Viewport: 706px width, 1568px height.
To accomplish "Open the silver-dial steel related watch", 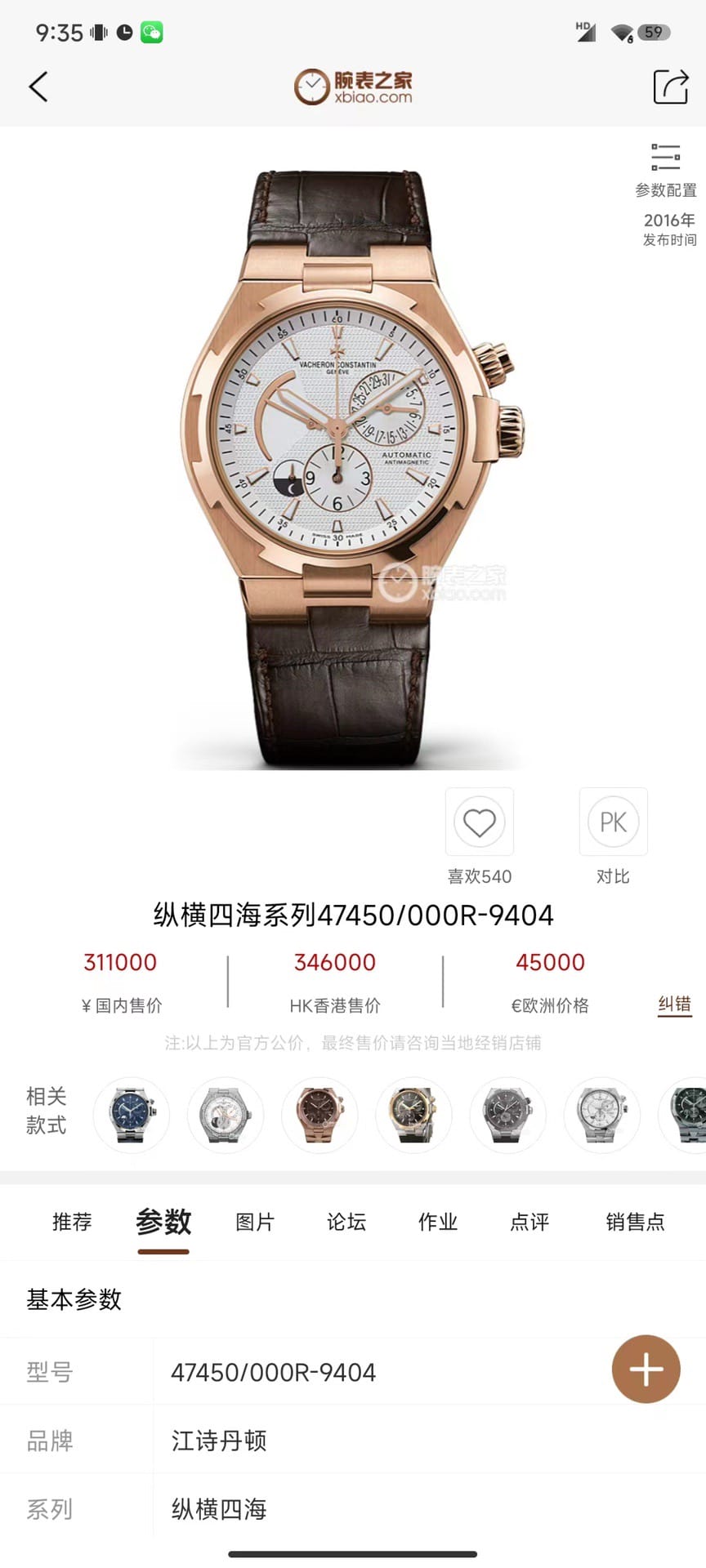I will pyautogui.click(x=602, y=1115).
